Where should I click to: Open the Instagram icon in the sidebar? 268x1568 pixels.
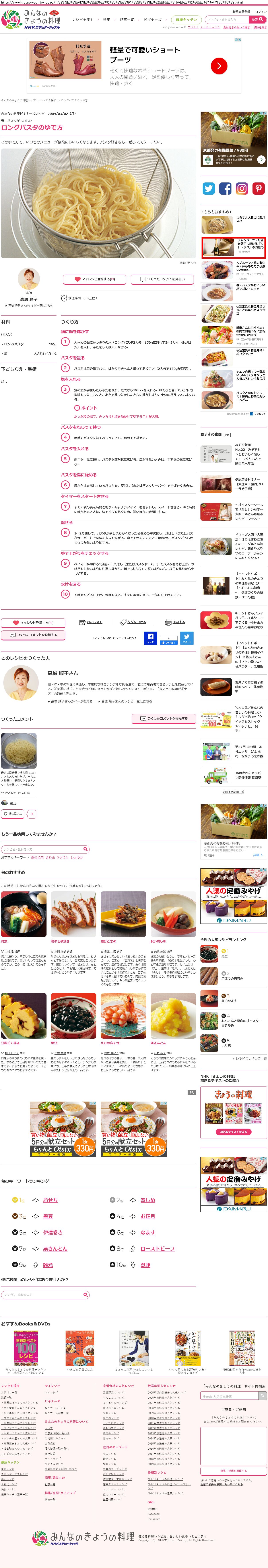[242, 189]
